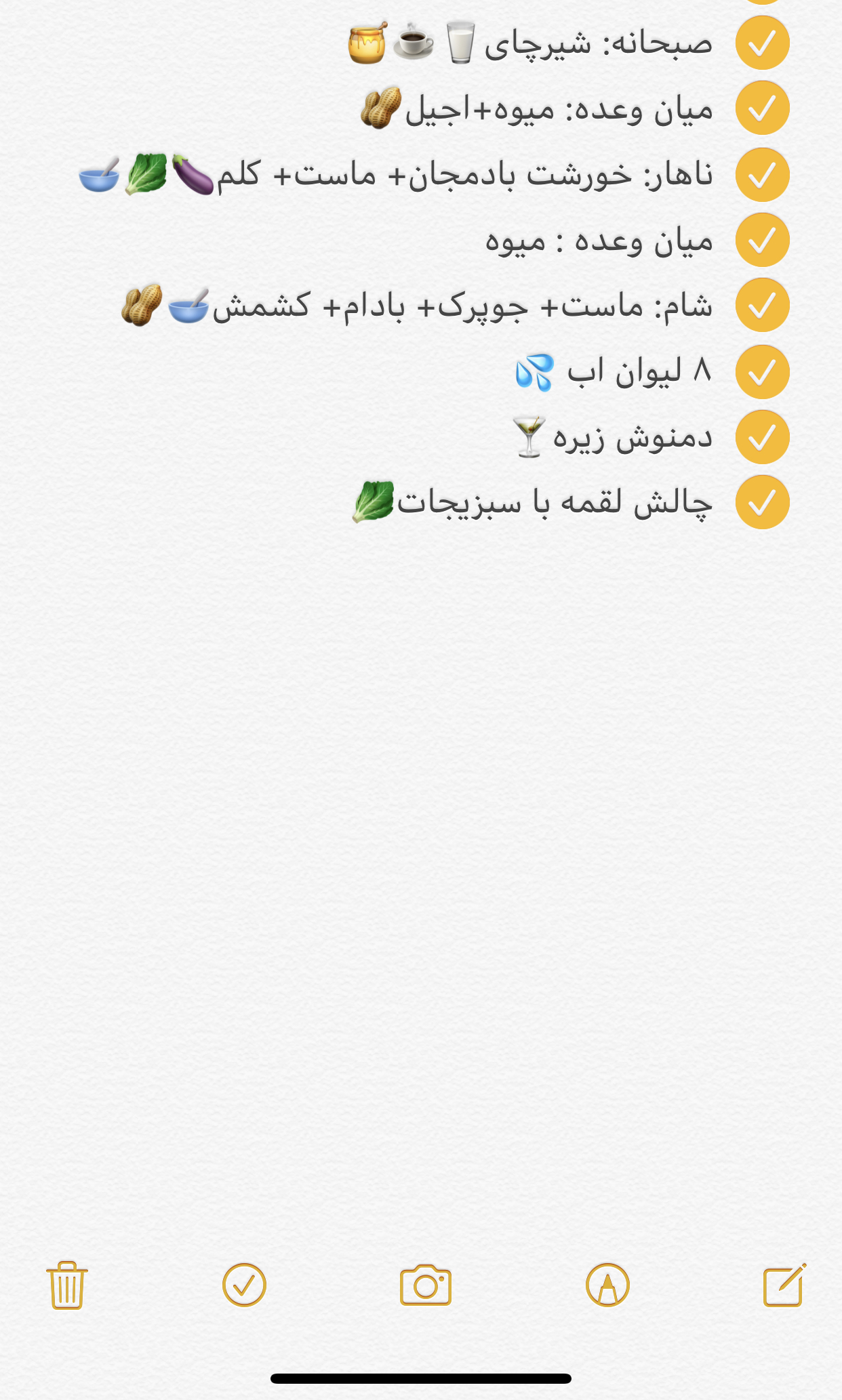
Task: Uncheck the دمنوش زیره item
Action: pos(762,437)
